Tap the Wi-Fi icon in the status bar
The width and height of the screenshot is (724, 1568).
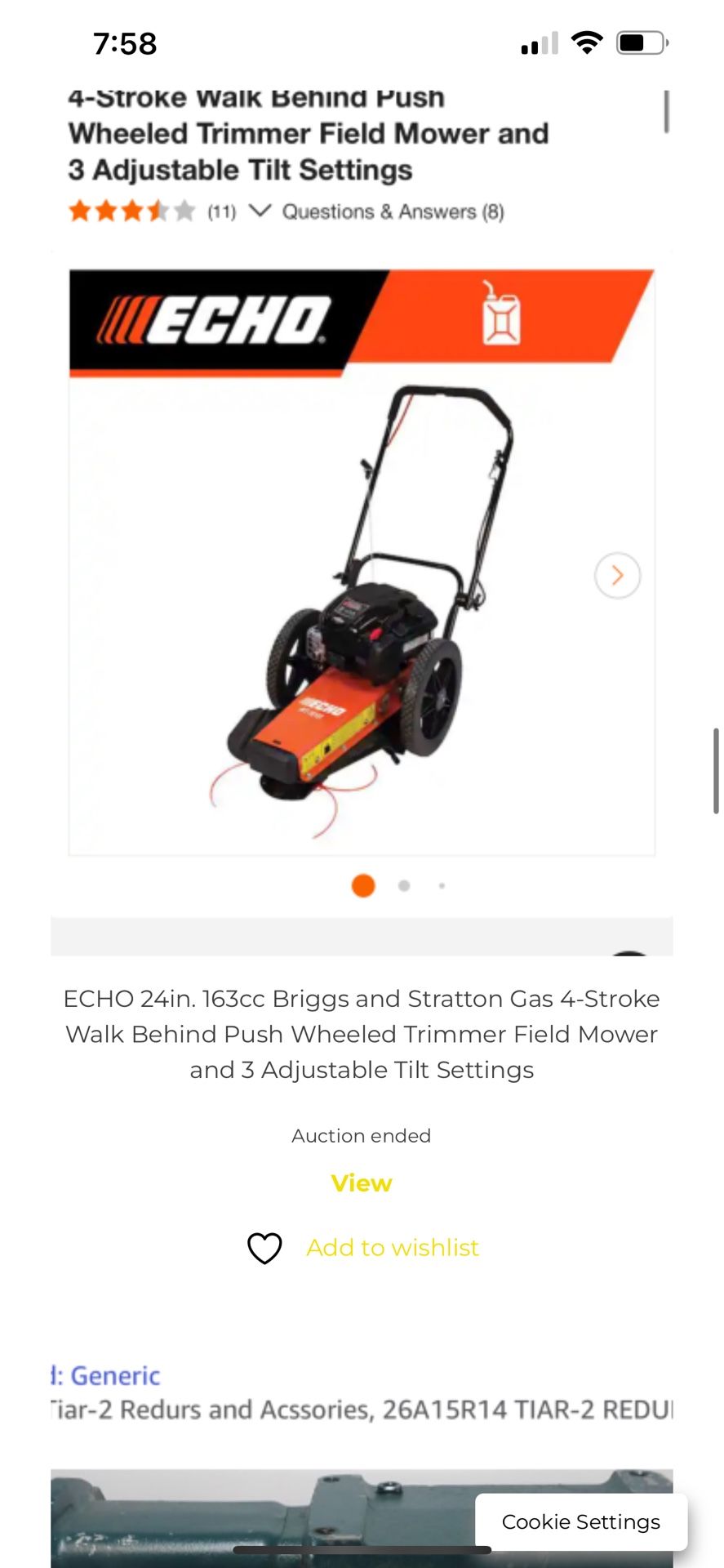pos(586,42)
